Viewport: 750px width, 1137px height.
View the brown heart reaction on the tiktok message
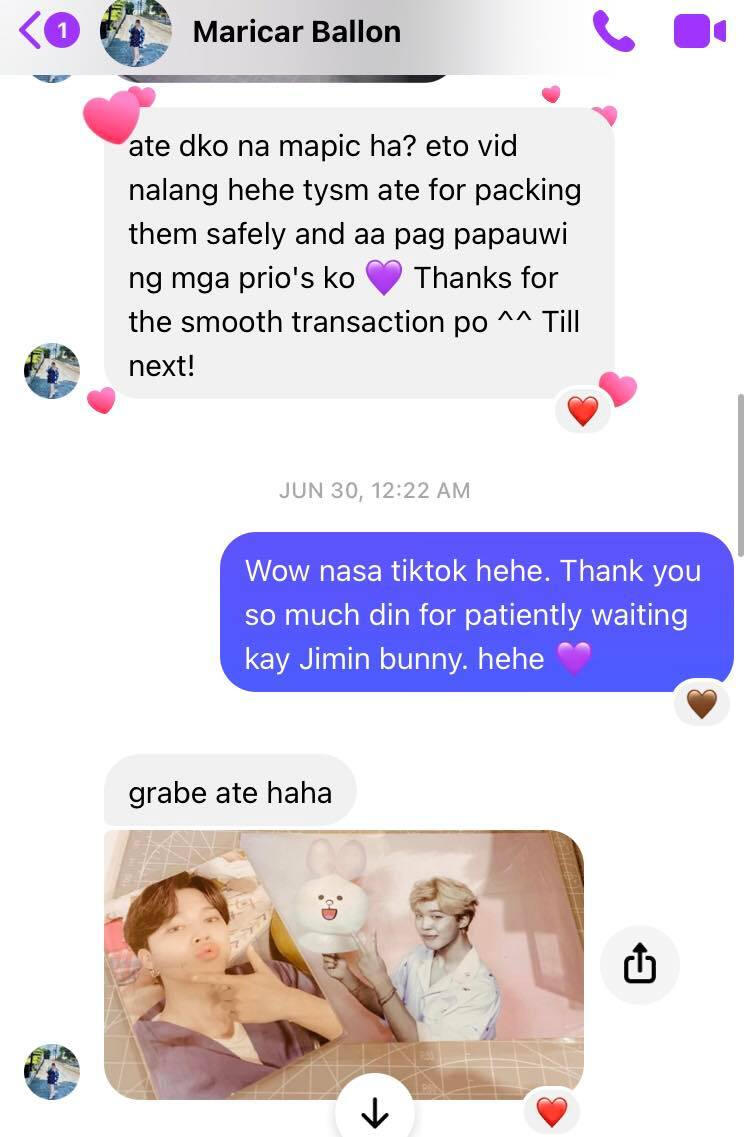tap(701, 703)
